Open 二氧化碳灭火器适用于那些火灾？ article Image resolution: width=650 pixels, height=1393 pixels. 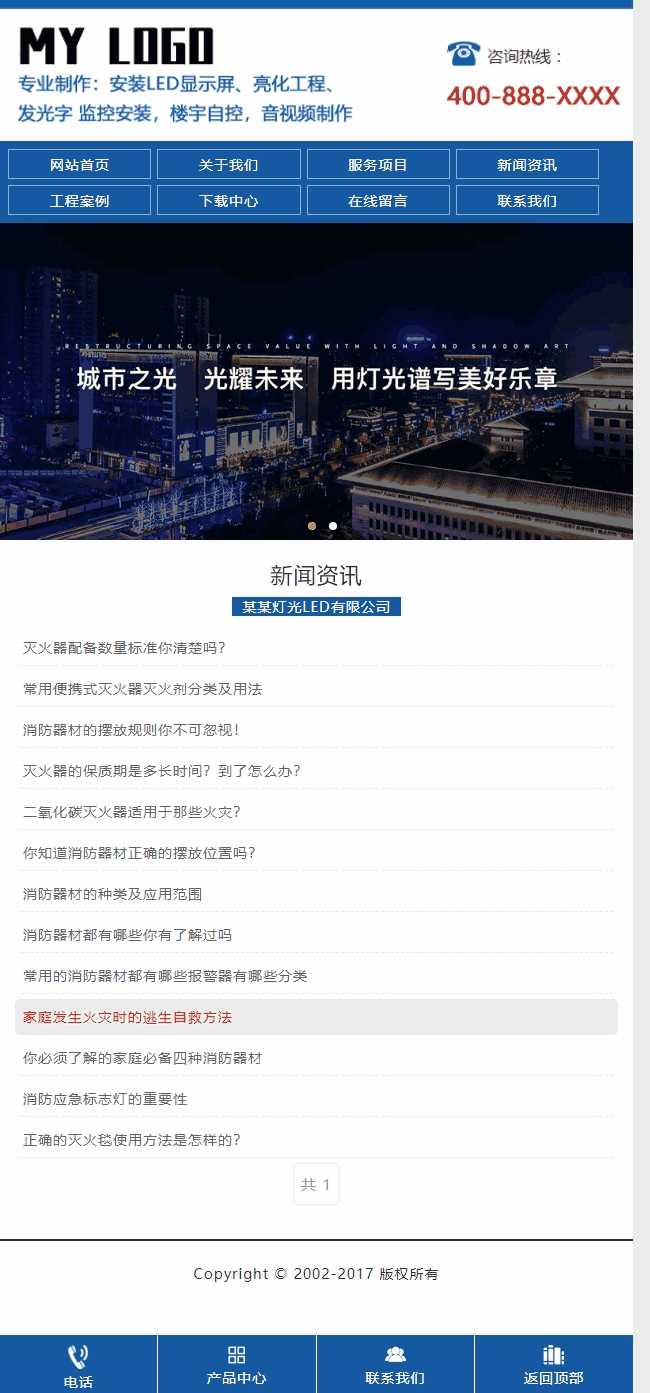(131, 812)
